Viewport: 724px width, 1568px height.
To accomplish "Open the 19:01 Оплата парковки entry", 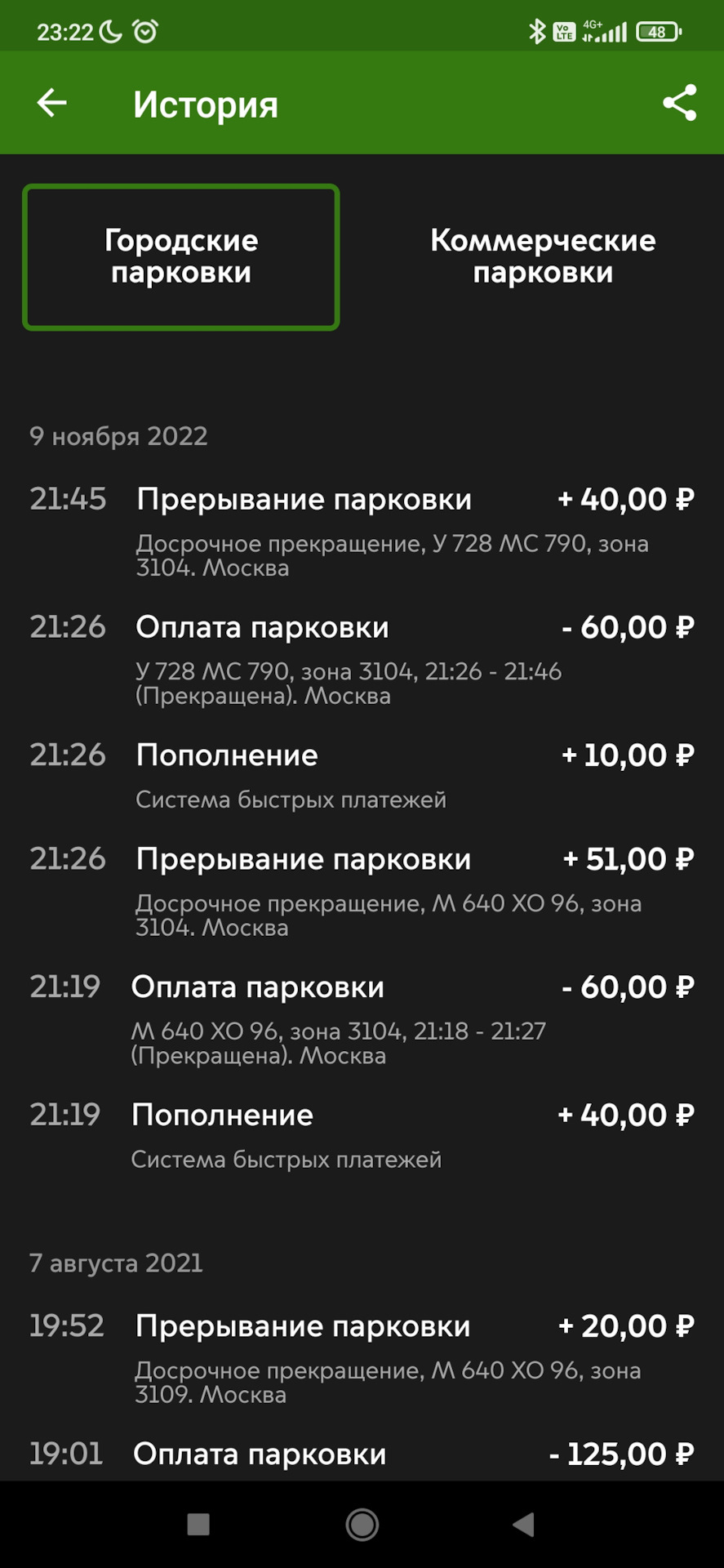I will 362,1454.
